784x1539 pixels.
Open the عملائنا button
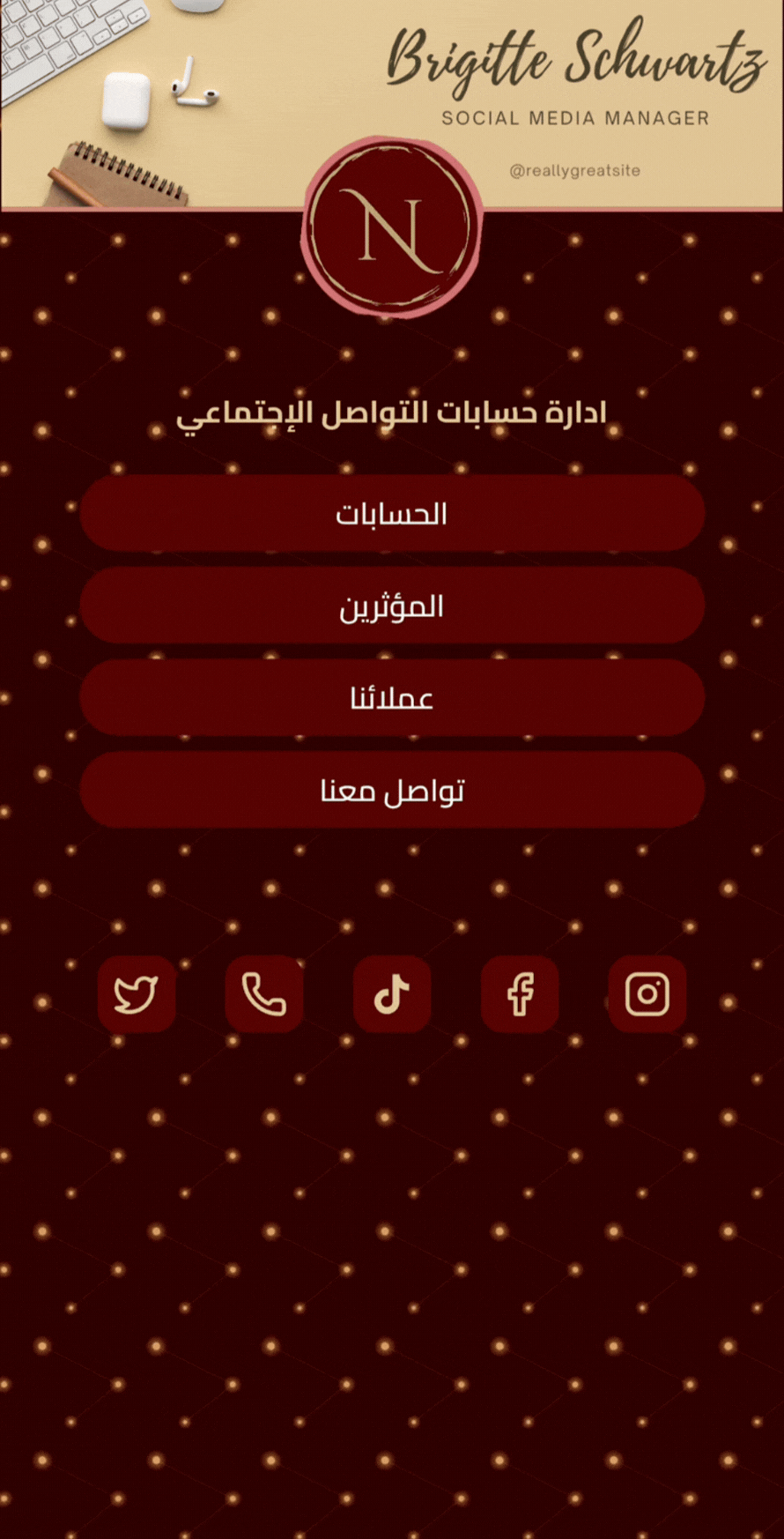392,698
